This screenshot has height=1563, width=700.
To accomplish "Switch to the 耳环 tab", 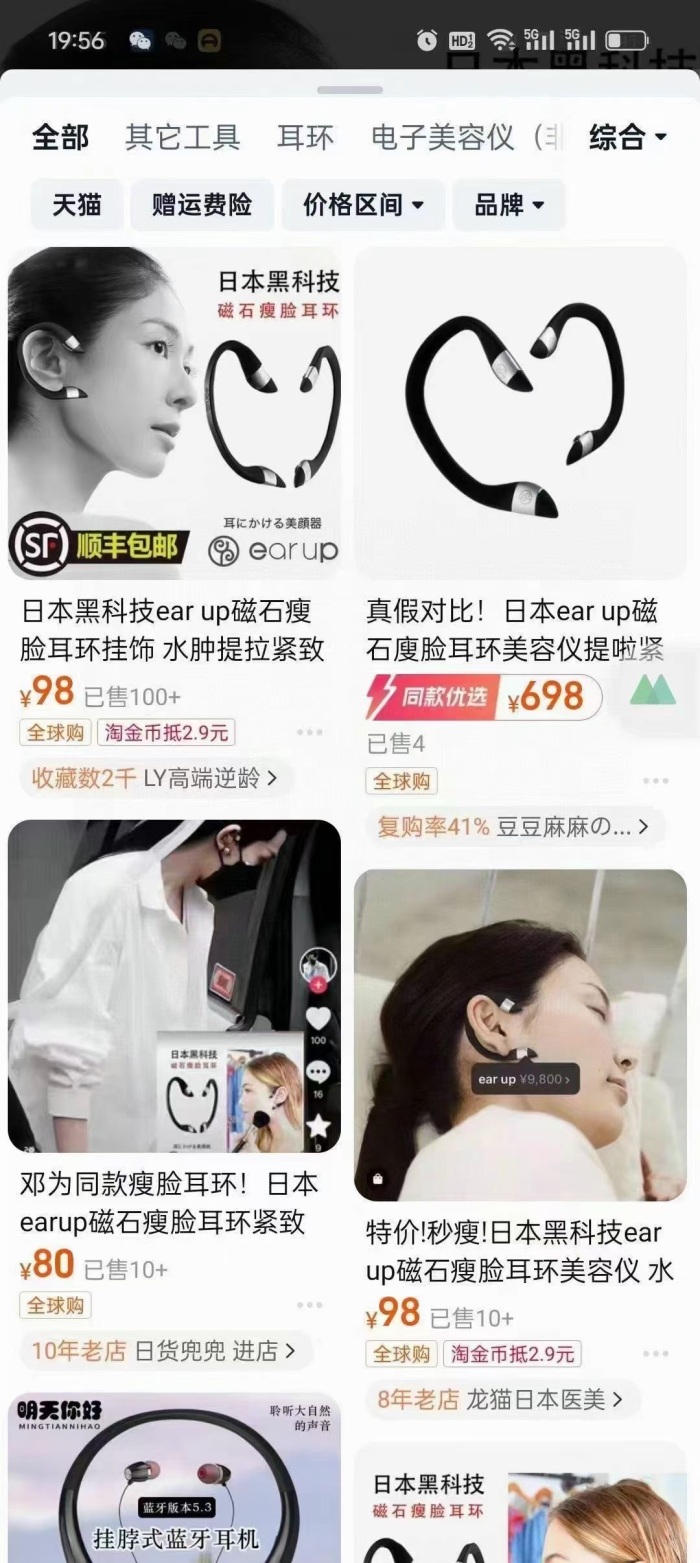I will 306,137.
